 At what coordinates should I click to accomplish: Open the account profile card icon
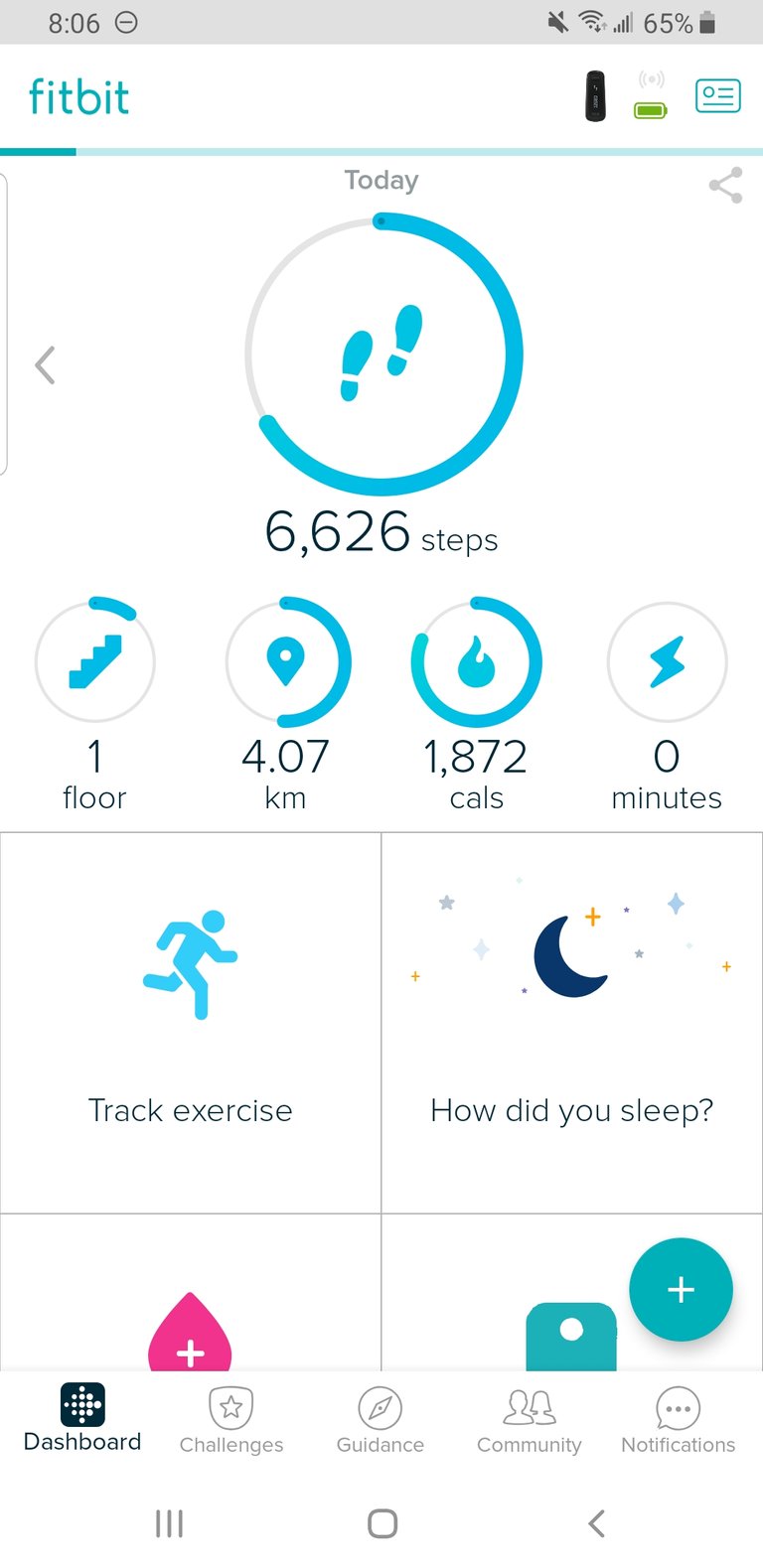click(717, 96)
